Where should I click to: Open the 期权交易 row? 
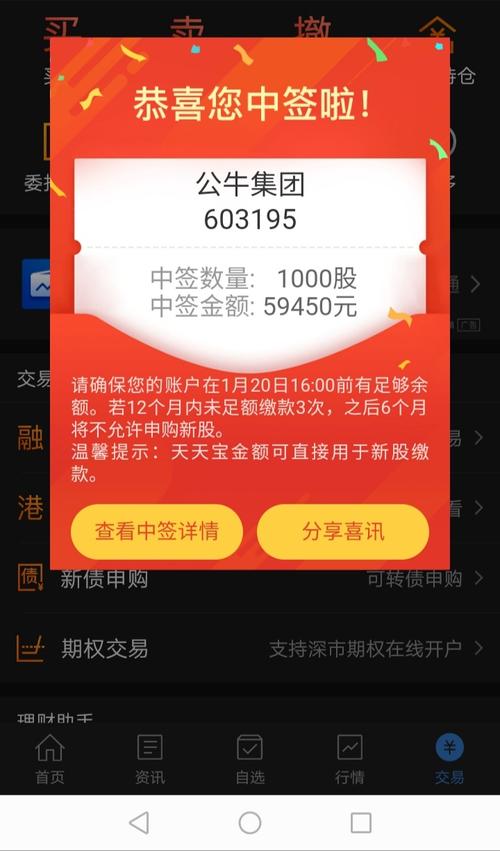coord(250,649)
